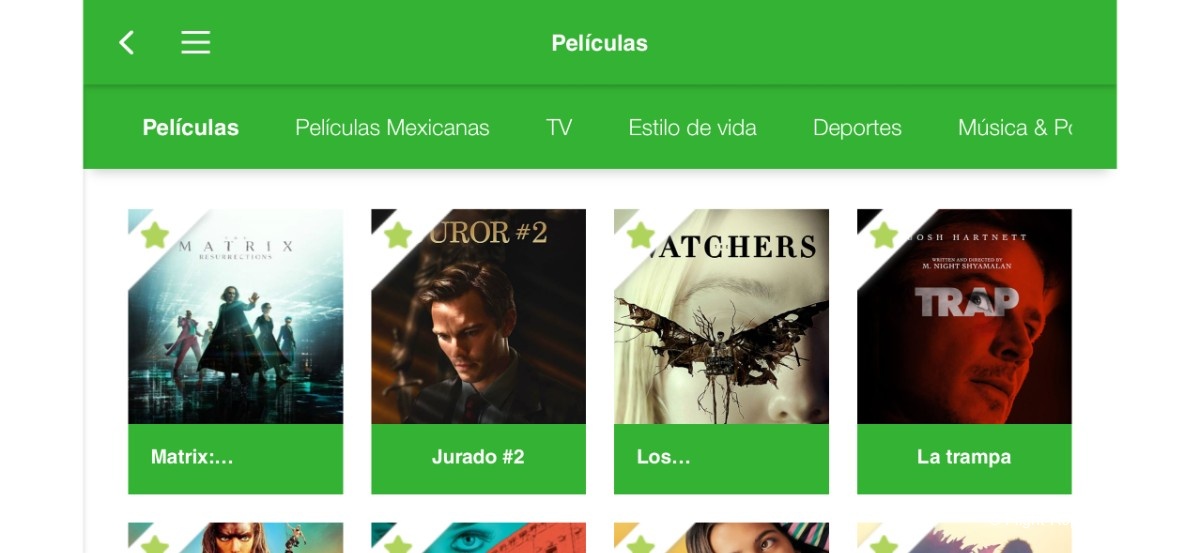
Task: Open the Jurado #2 movie card
Action: [478, 350]
